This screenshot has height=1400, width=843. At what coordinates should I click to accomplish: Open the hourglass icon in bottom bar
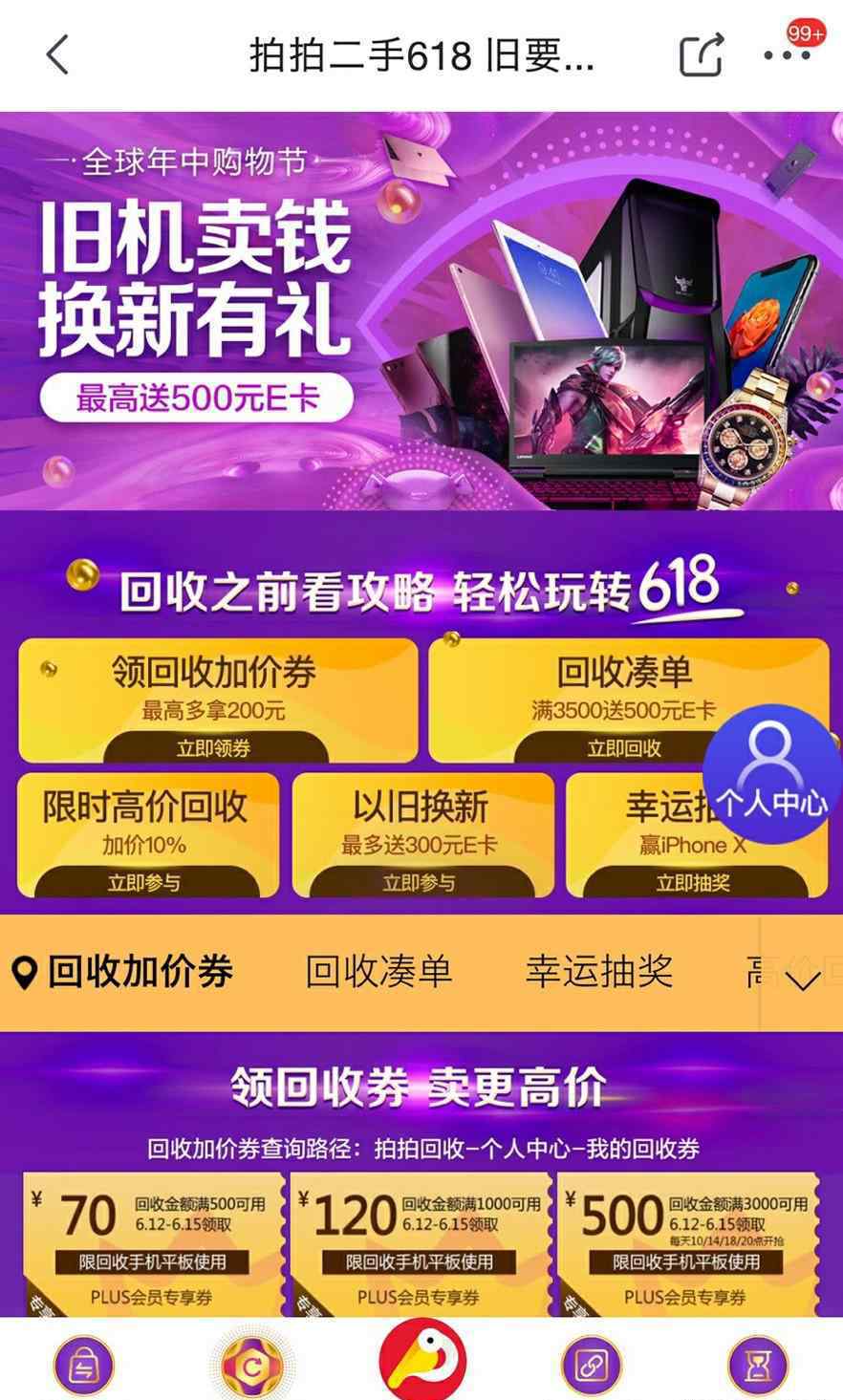click(x=758, y=1367)
